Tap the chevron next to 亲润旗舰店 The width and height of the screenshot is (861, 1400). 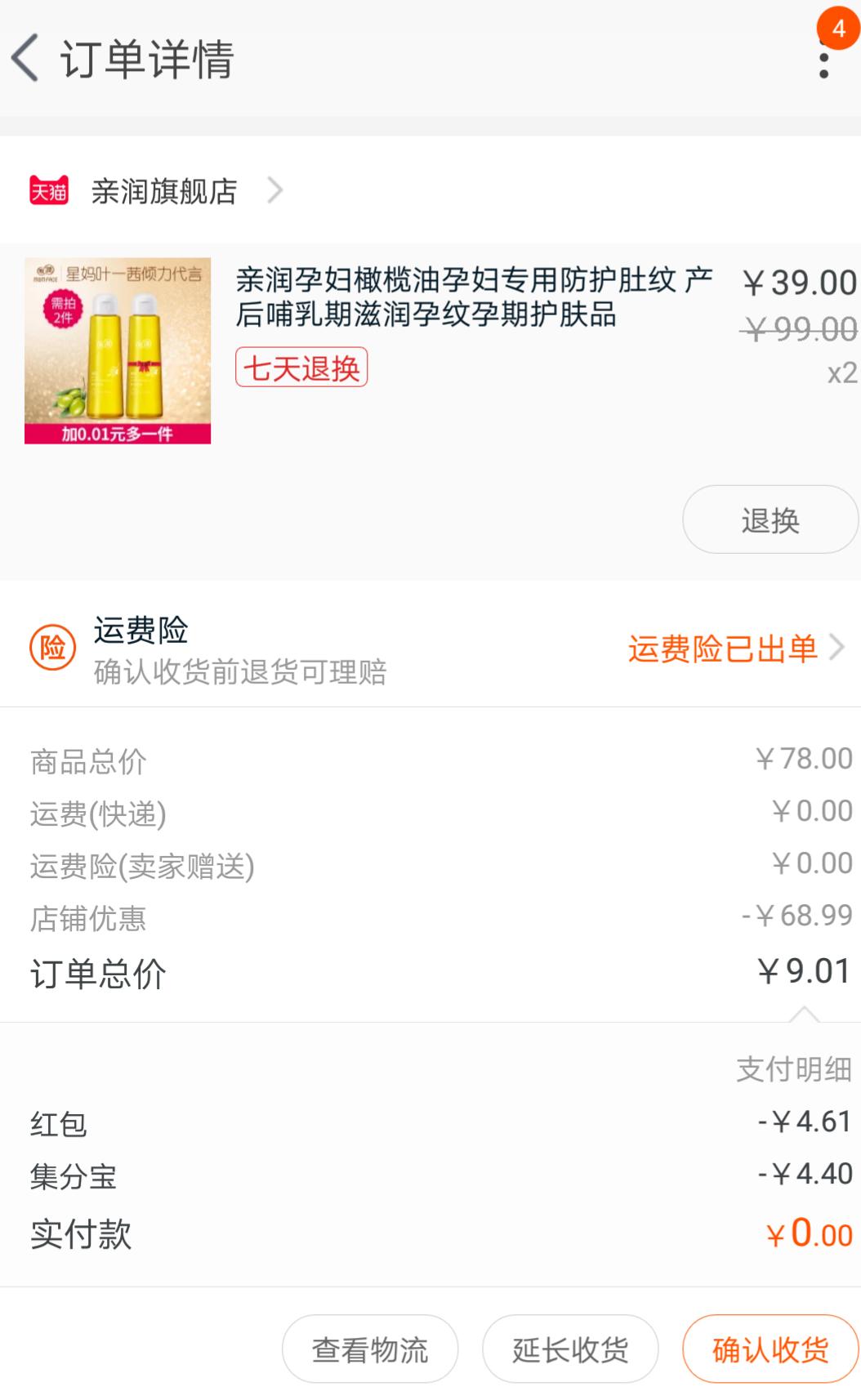click(x=275, y=190)
